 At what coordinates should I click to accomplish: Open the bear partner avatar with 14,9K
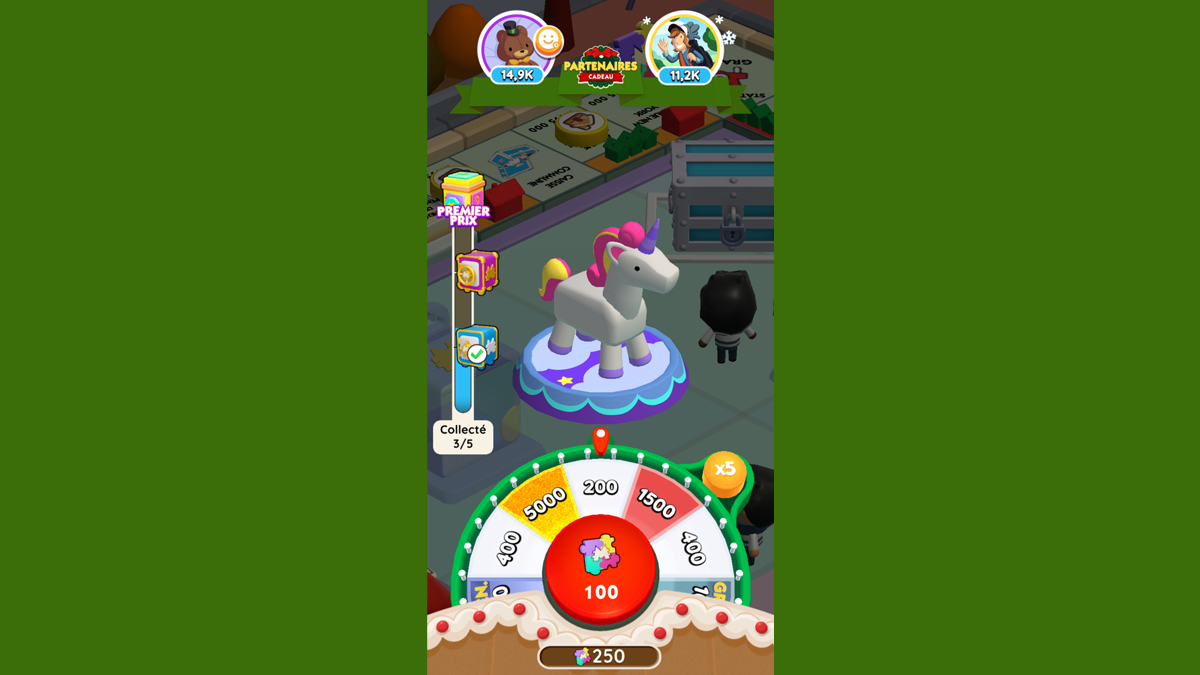(x=514, y=46)
